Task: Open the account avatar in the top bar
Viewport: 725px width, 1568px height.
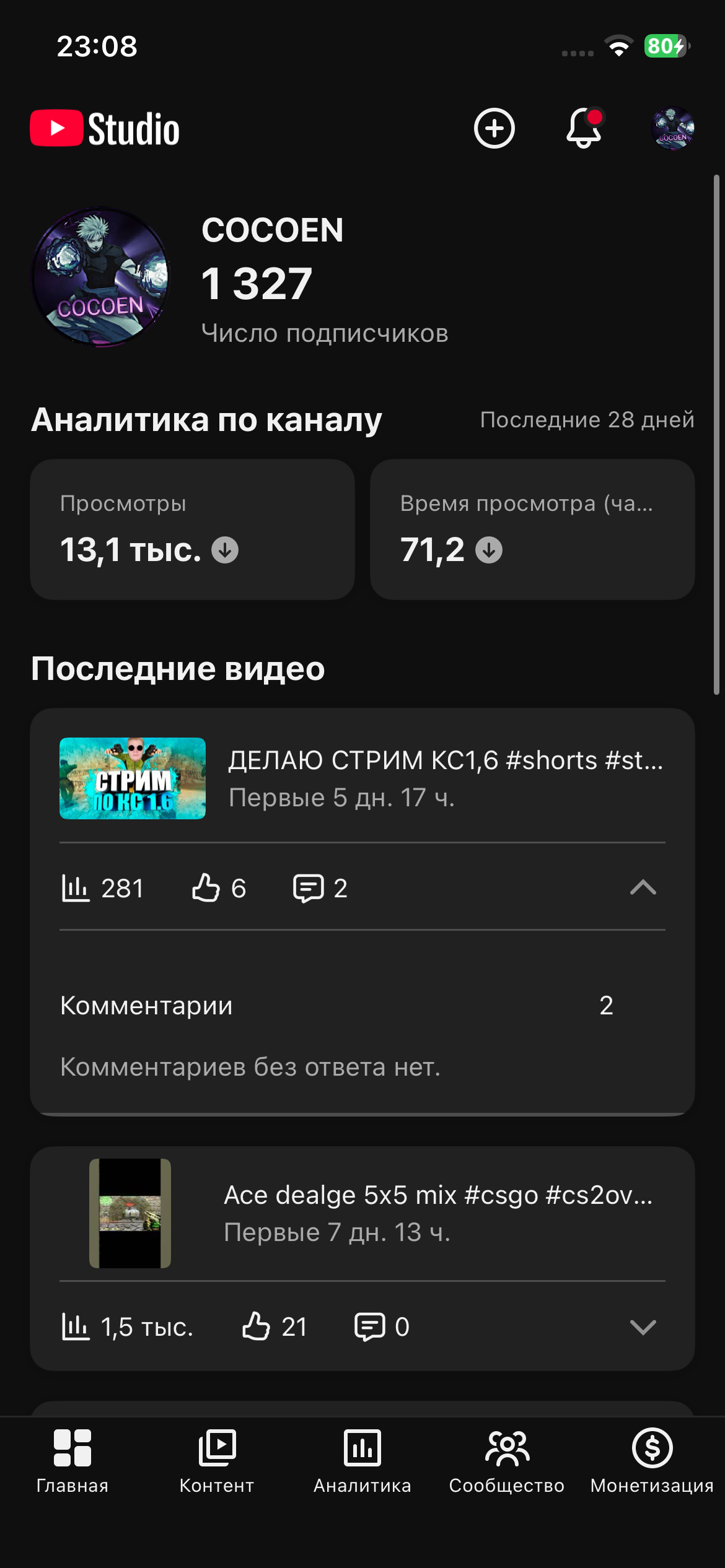Action: tap(673, 129)
